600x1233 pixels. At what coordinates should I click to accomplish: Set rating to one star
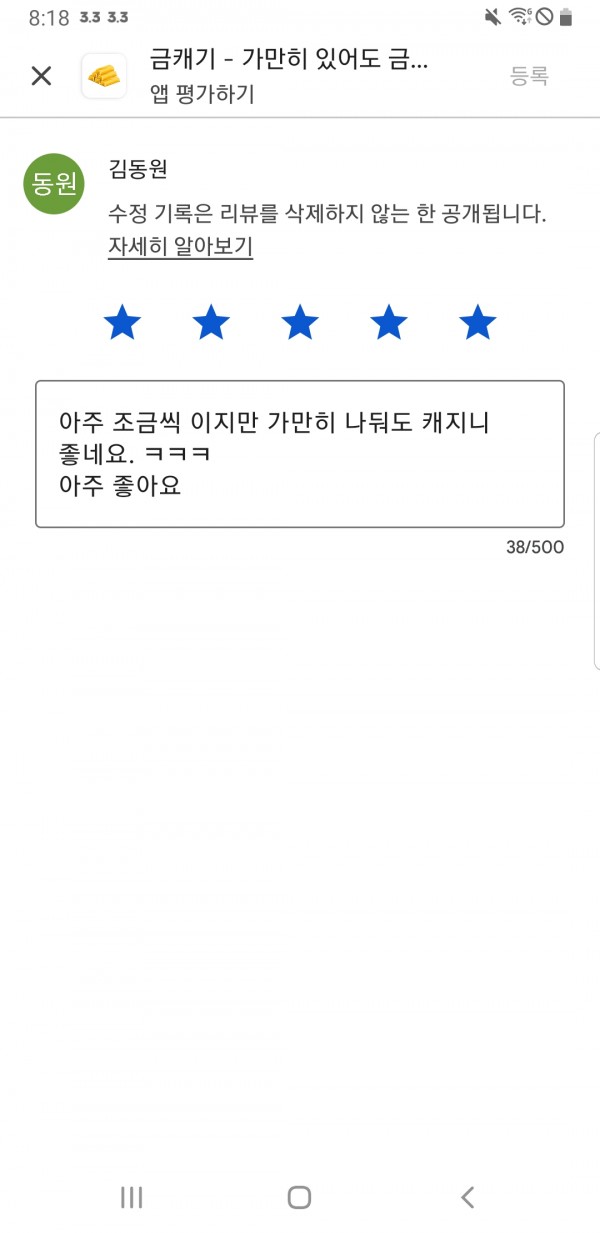(x=122, y=323)
